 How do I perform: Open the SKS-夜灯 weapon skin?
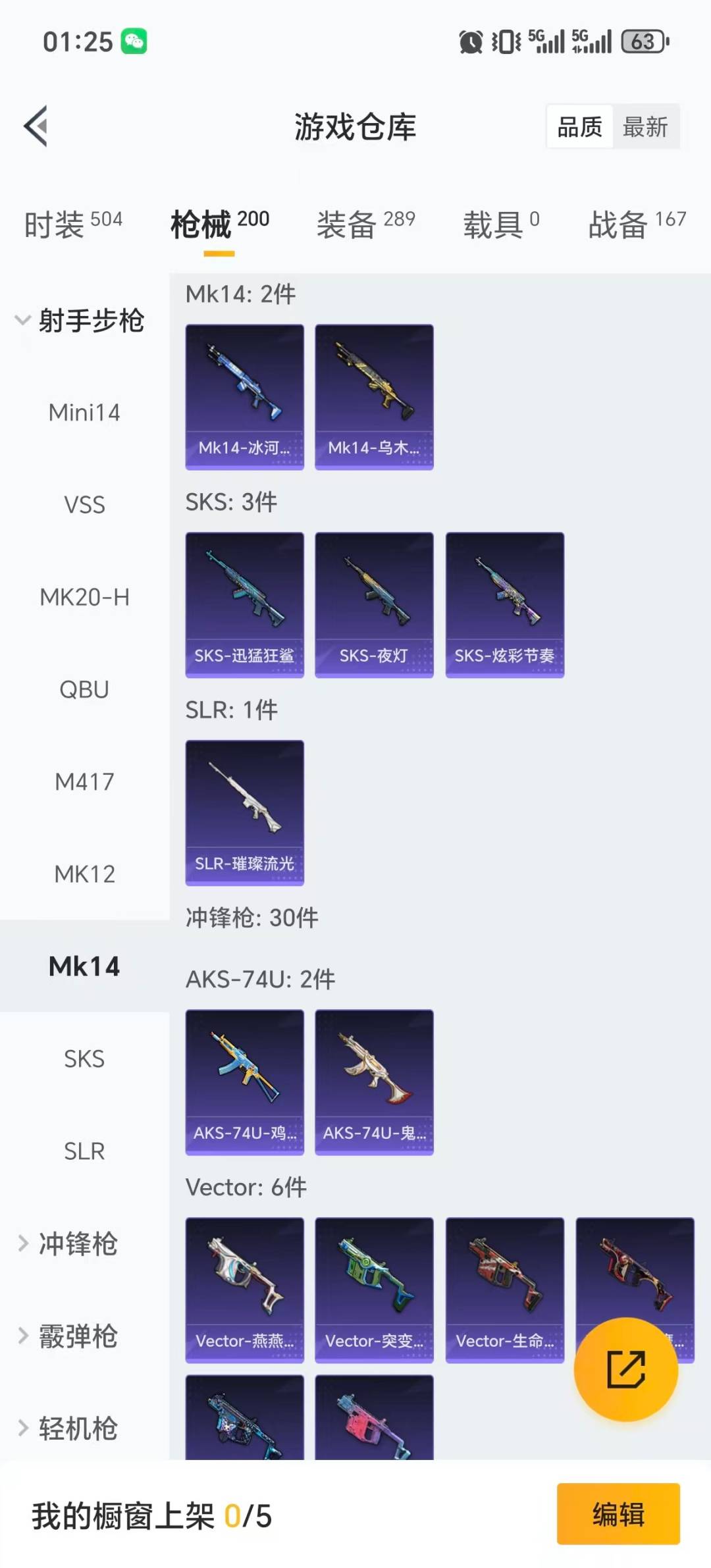pos(373,604)
